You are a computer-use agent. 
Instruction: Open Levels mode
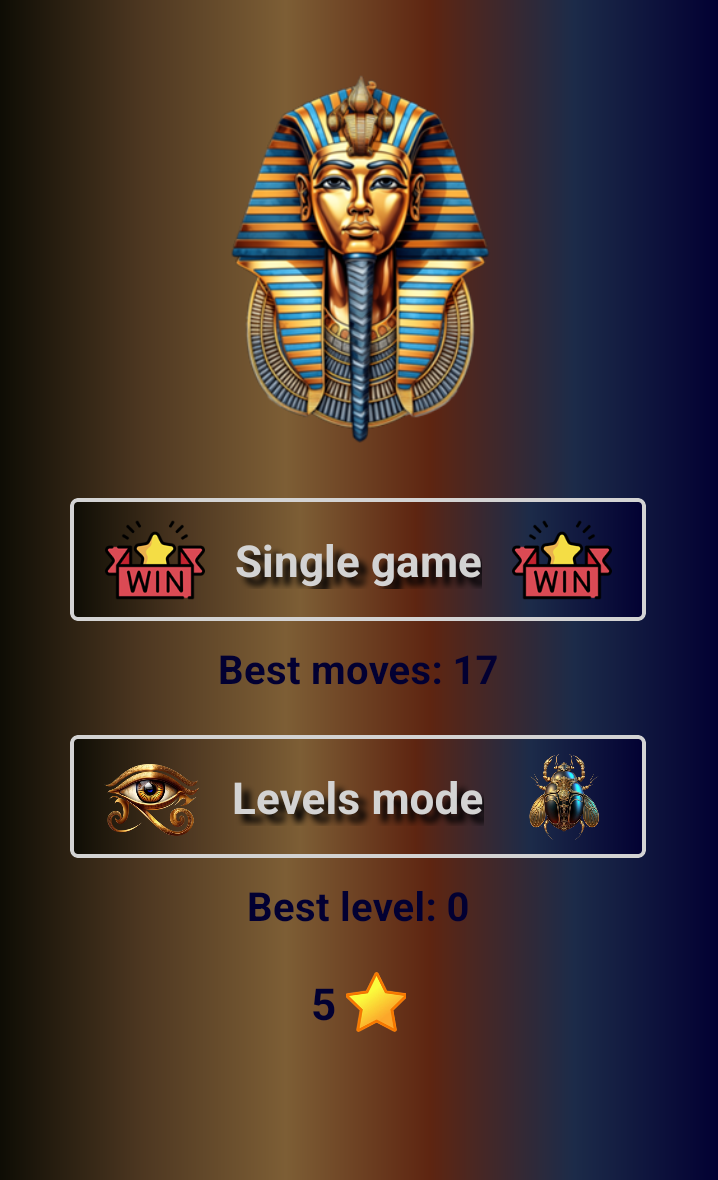[358, 797]
